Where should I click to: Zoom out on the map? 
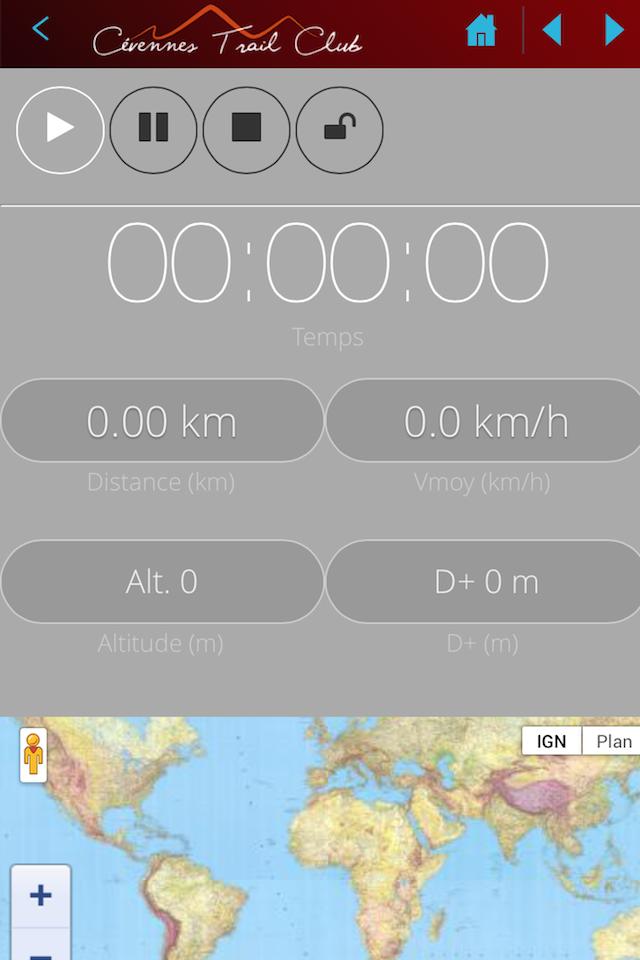(41, 950)
